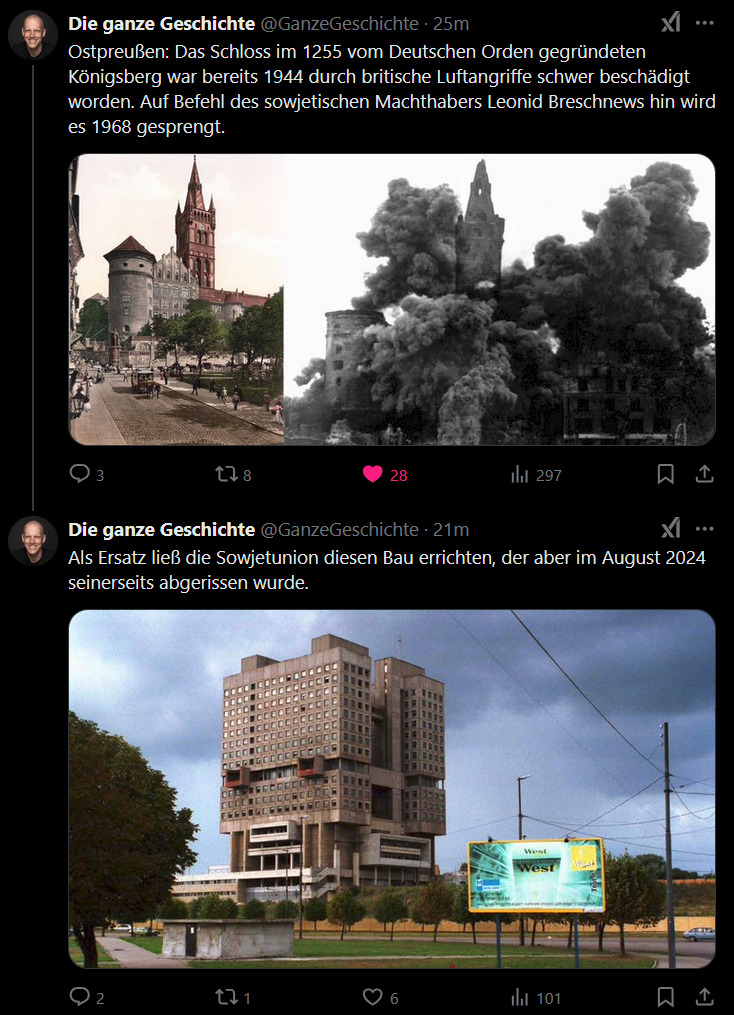Open overflow menu on the Ostpreußen post
The height and width of the screenshot is (1015, 734).
tap(705, 23)
